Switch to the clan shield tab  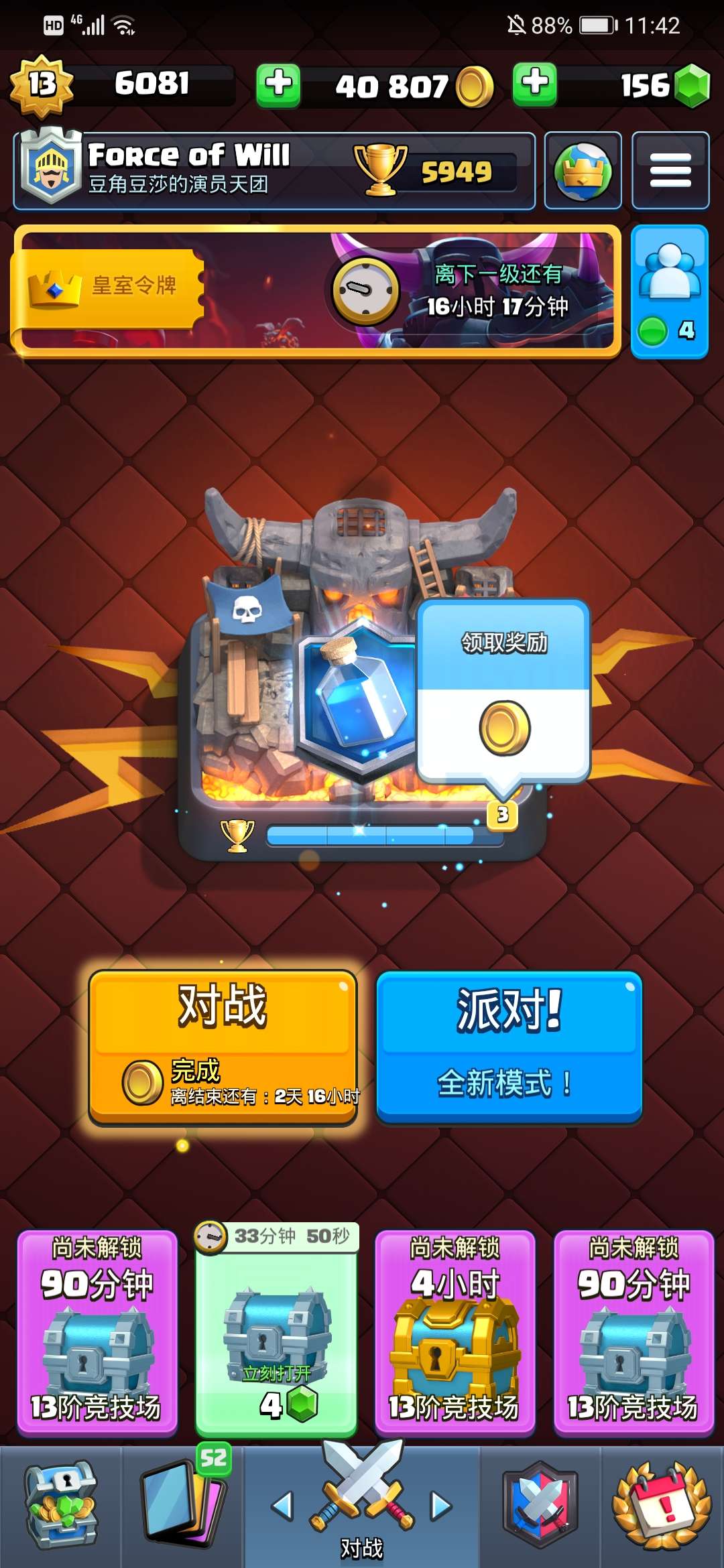[540, 1506]
